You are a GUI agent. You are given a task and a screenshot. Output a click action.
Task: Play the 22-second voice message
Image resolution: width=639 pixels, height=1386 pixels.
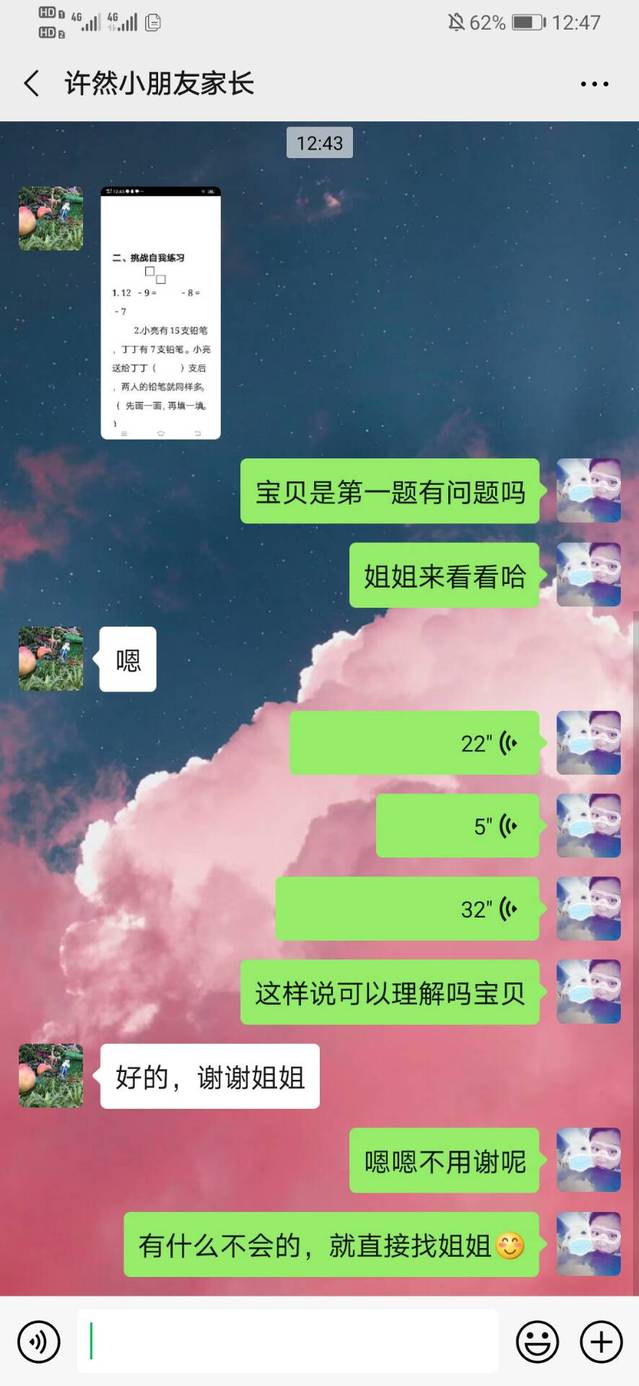(414, 743)
